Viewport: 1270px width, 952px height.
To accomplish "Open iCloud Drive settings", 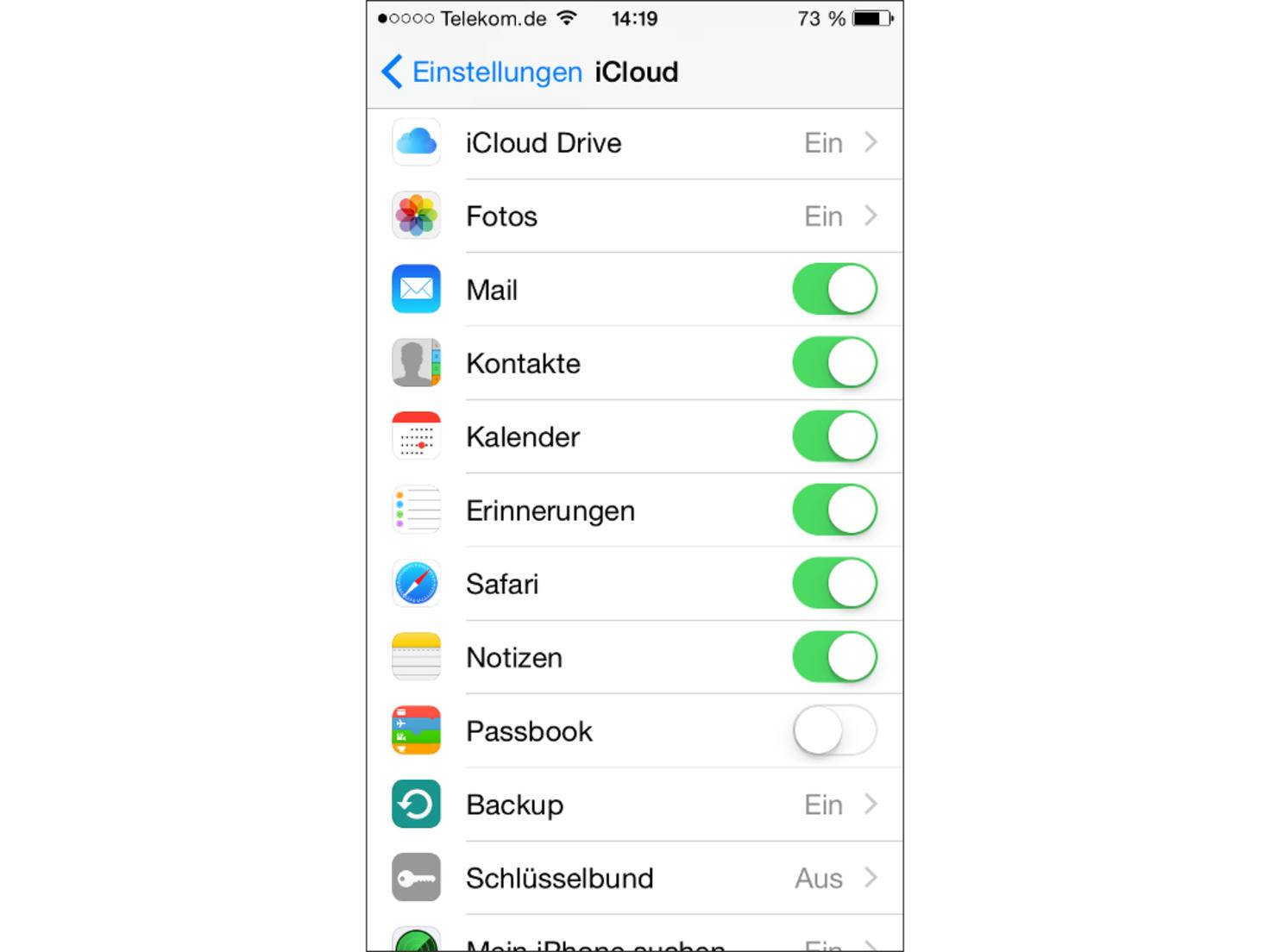I will 634,143.
